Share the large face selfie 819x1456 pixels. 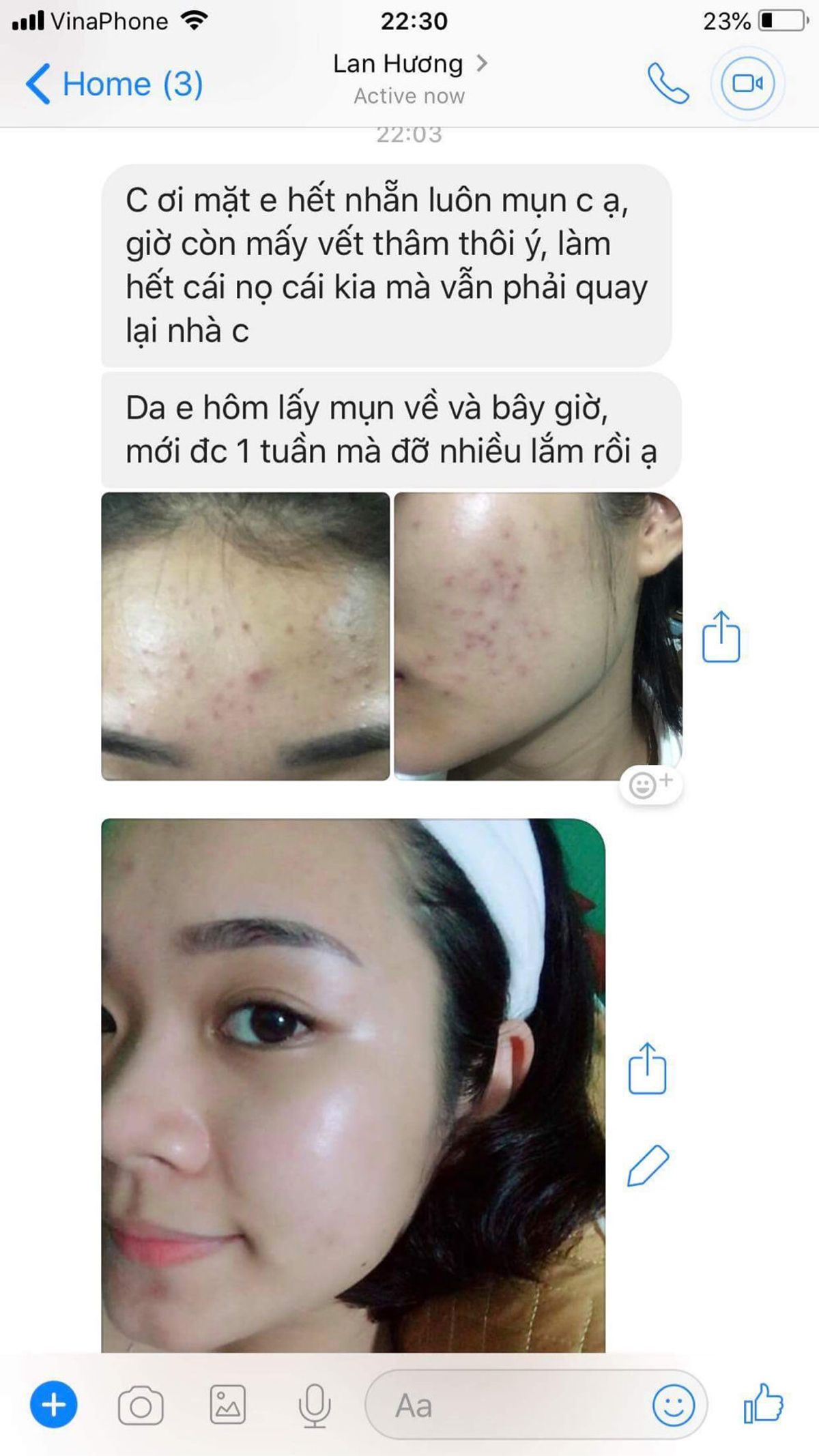(x=646, y=1068)
